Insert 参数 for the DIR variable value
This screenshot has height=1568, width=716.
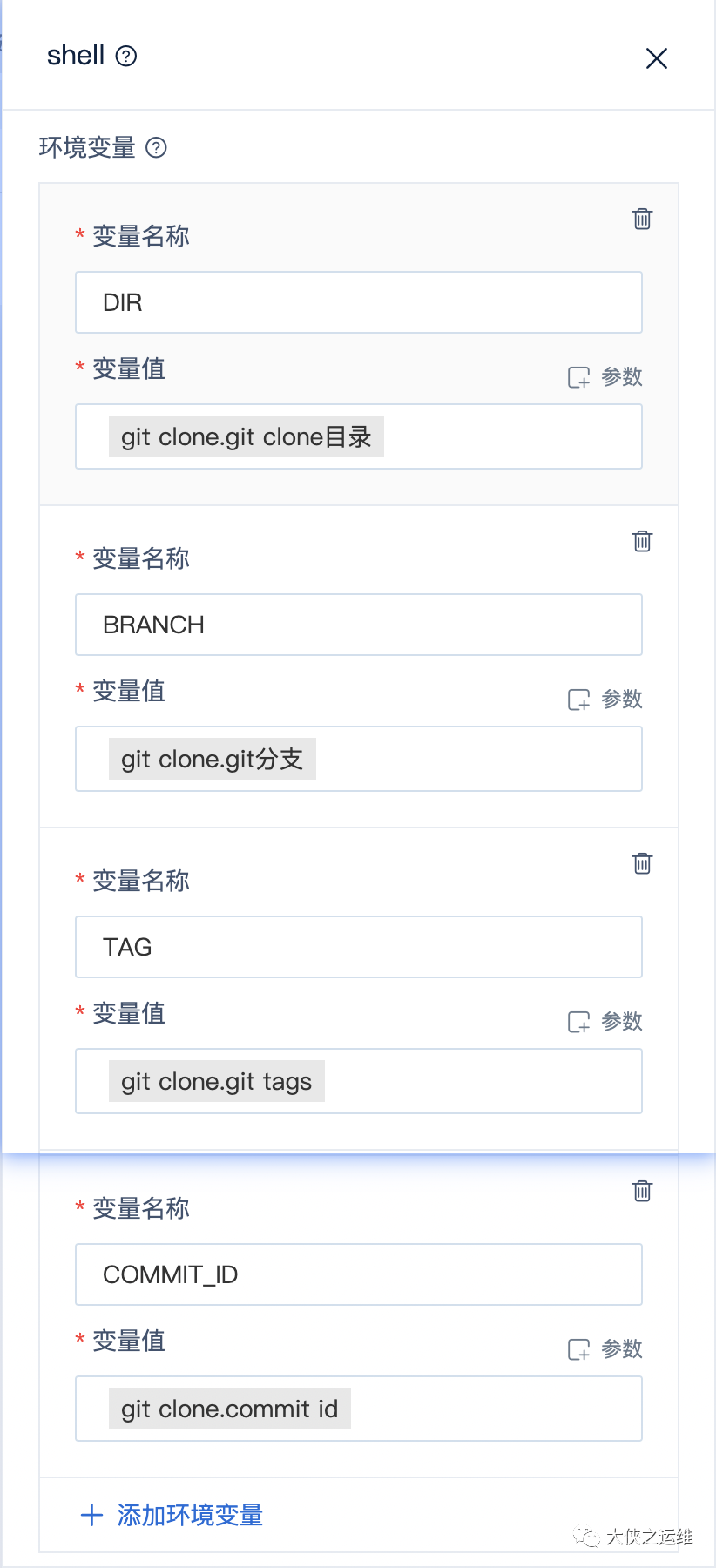[605, 377]
